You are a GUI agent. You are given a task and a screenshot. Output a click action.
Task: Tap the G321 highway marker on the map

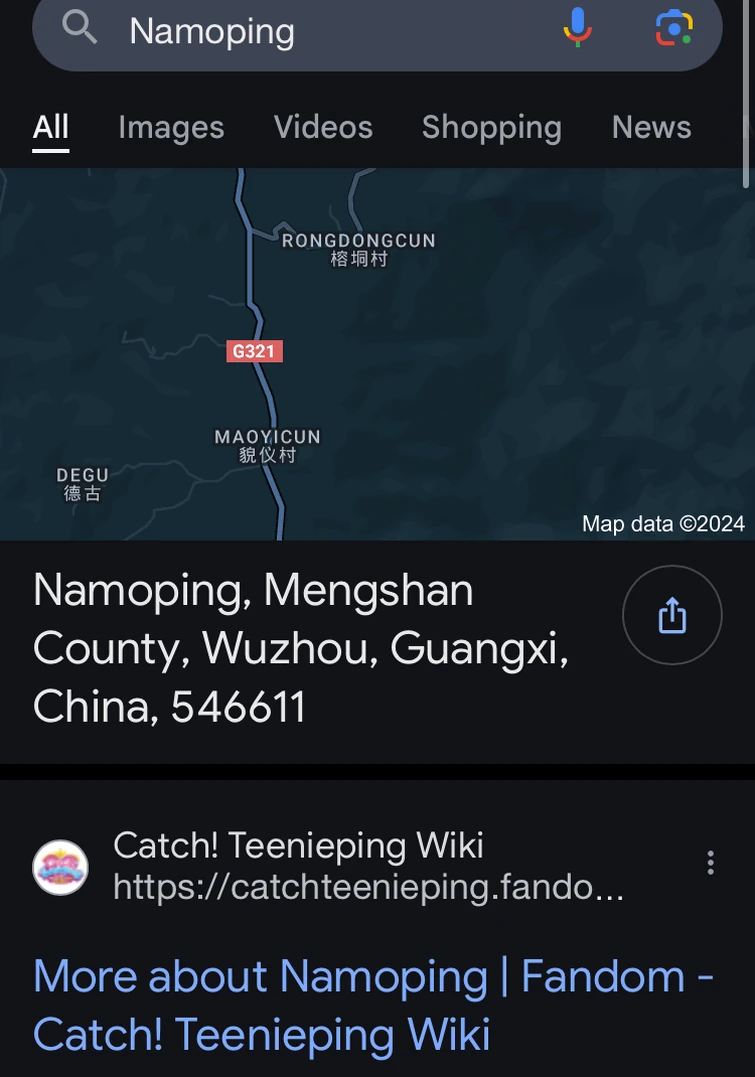[x=254, y=351]
